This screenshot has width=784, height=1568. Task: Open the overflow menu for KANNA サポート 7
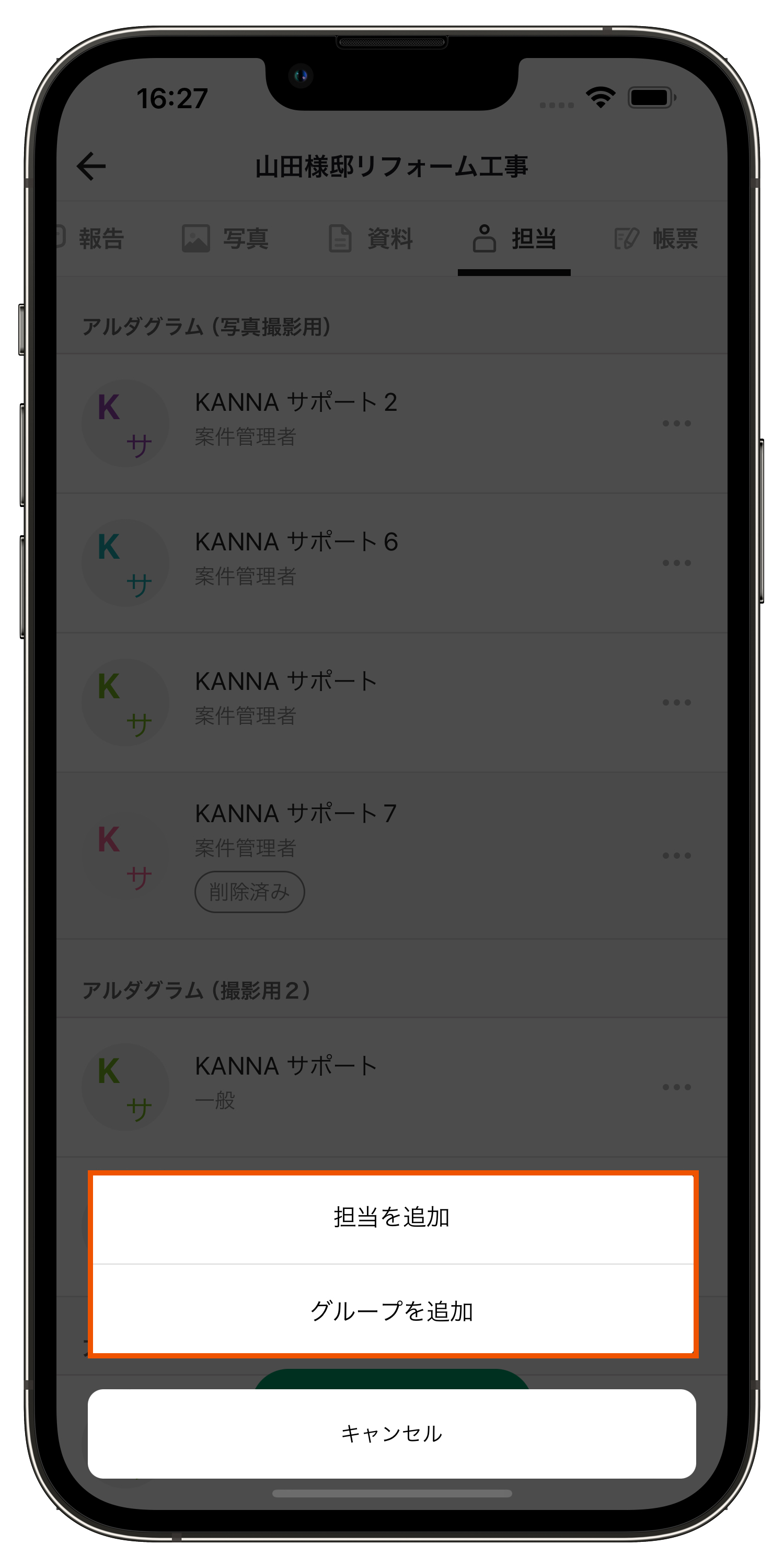[x=676, y=855]
